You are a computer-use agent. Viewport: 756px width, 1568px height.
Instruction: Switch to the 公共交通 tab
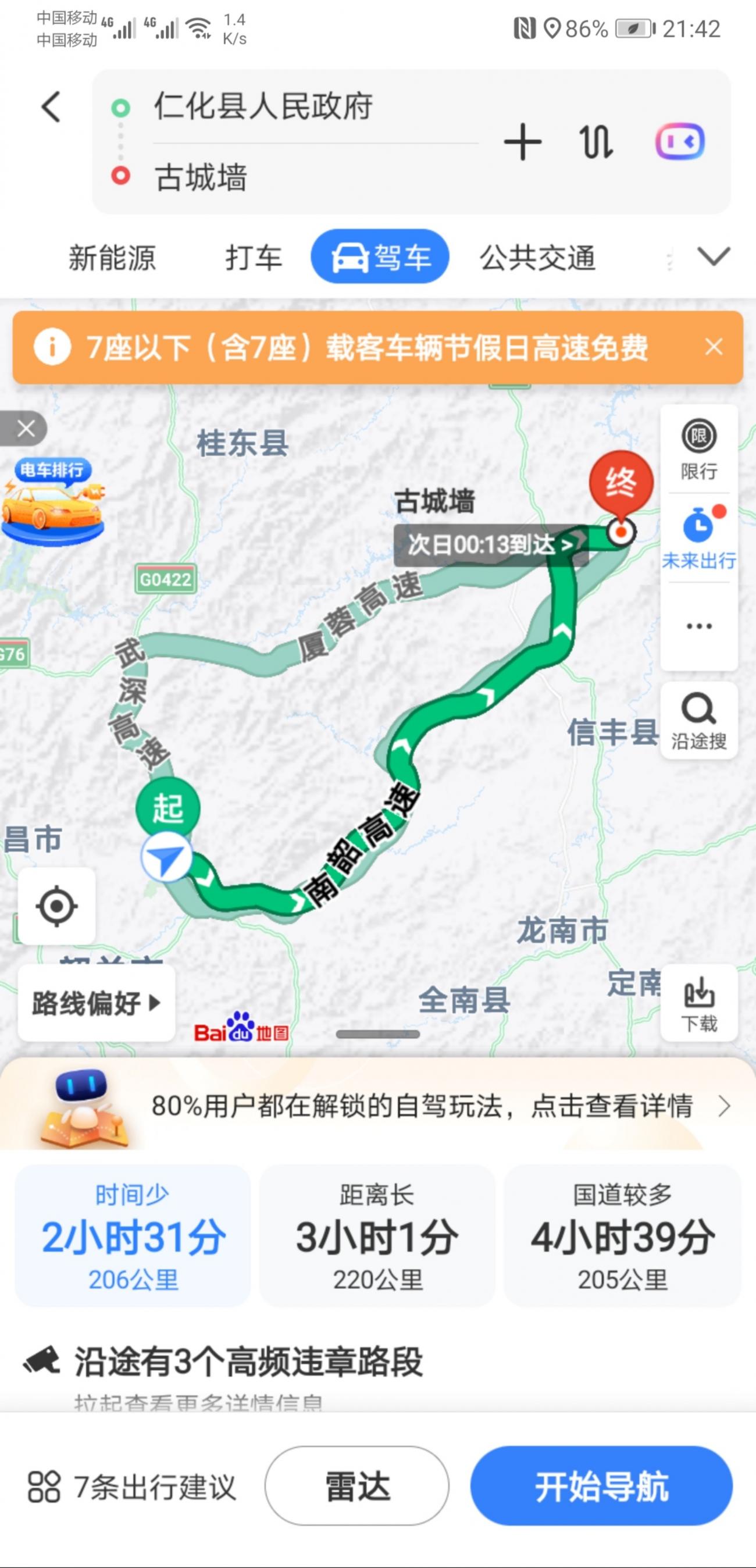click(537, 257)
